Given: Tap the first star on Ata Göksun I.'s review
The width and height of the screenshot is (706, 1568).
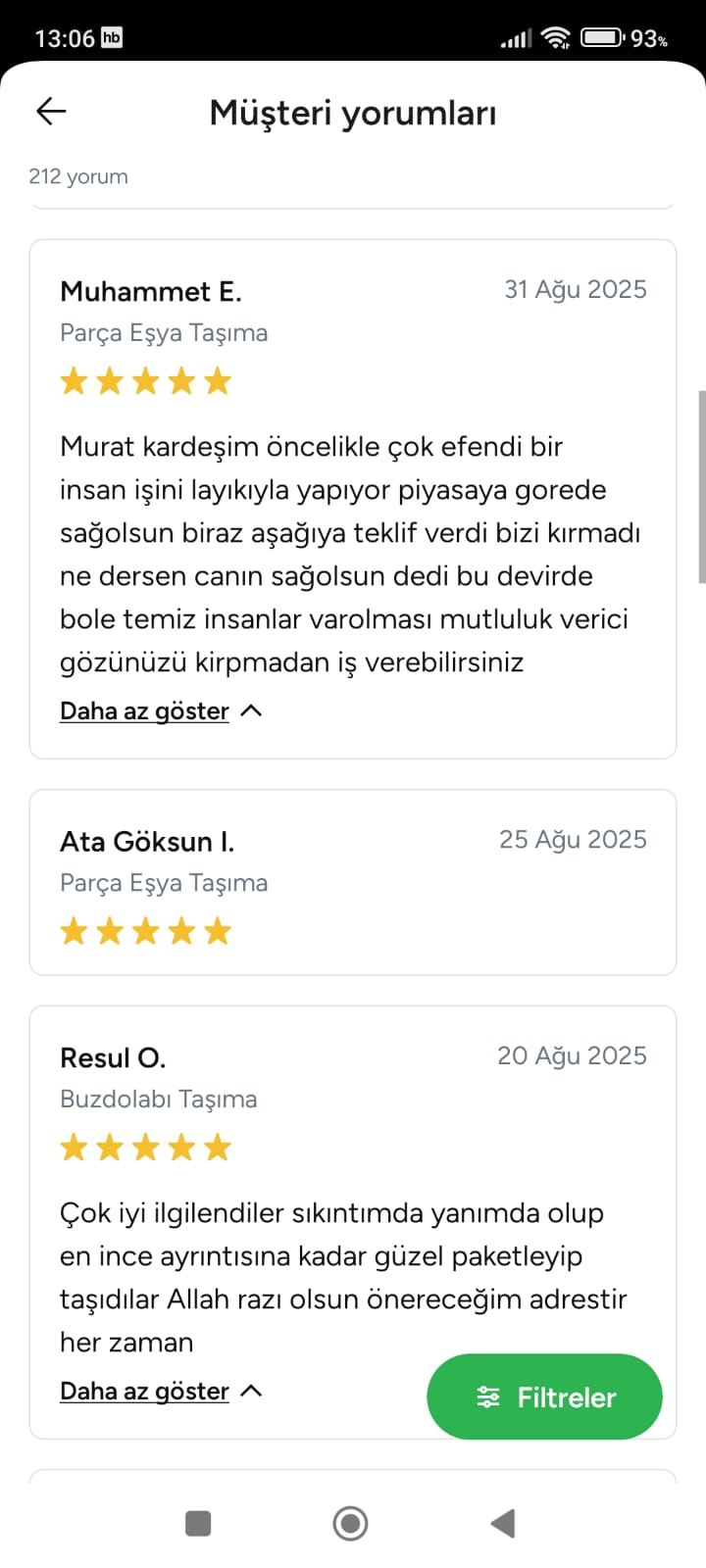Looking at the screenshot, I should pos(74,930).
